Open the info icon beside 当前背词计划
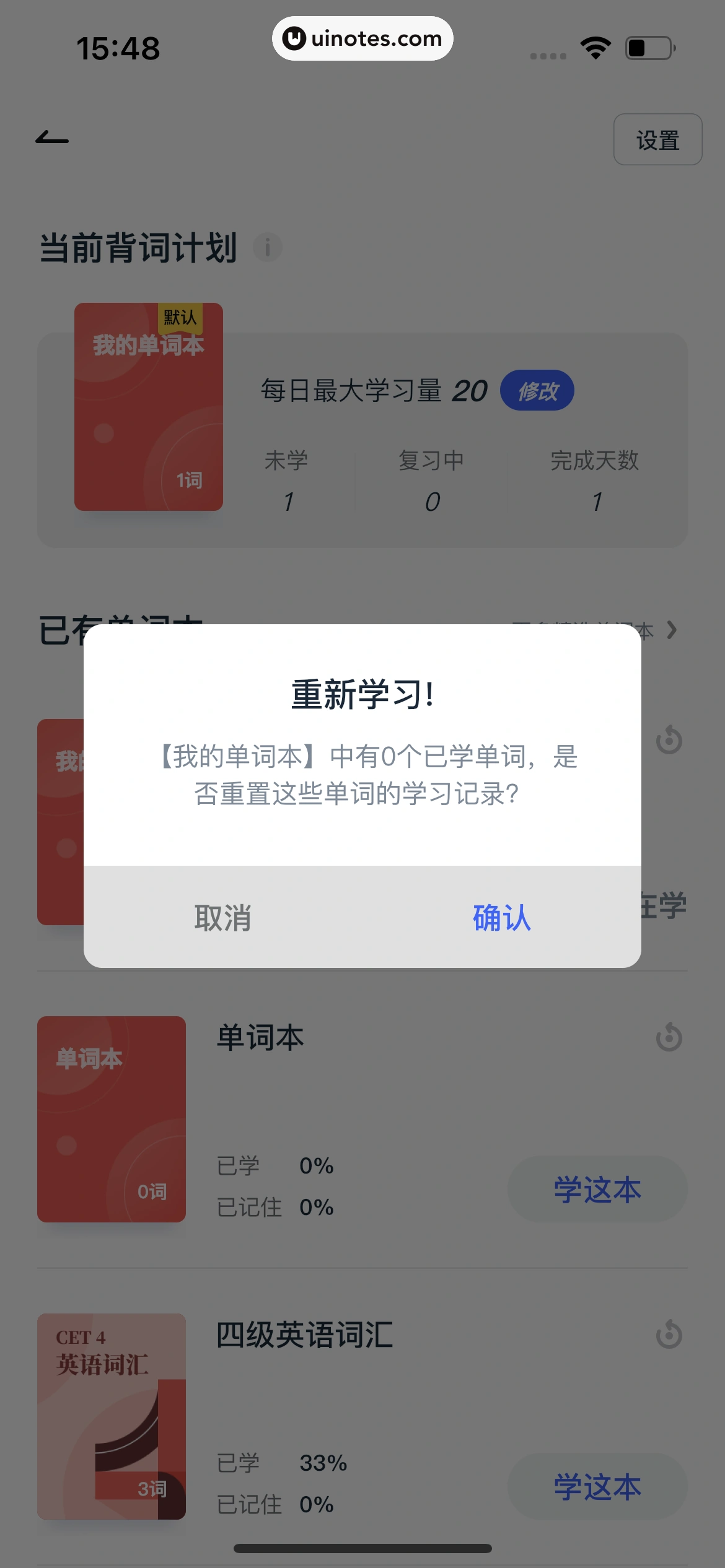The image size is (725, 1568). 268,246
